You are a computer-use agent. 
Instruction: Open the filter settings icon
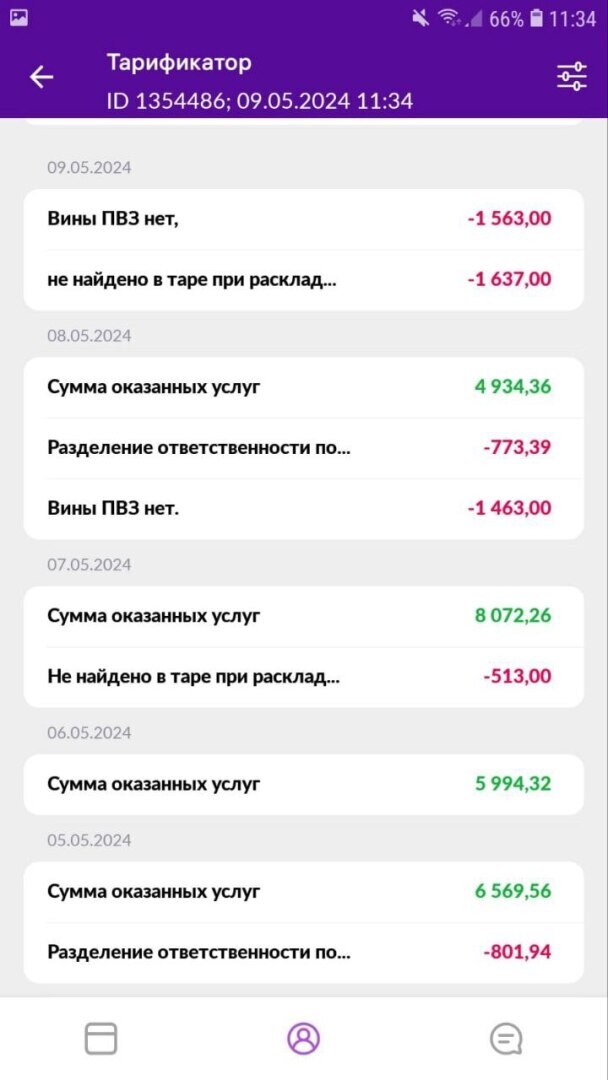point(571,77)
